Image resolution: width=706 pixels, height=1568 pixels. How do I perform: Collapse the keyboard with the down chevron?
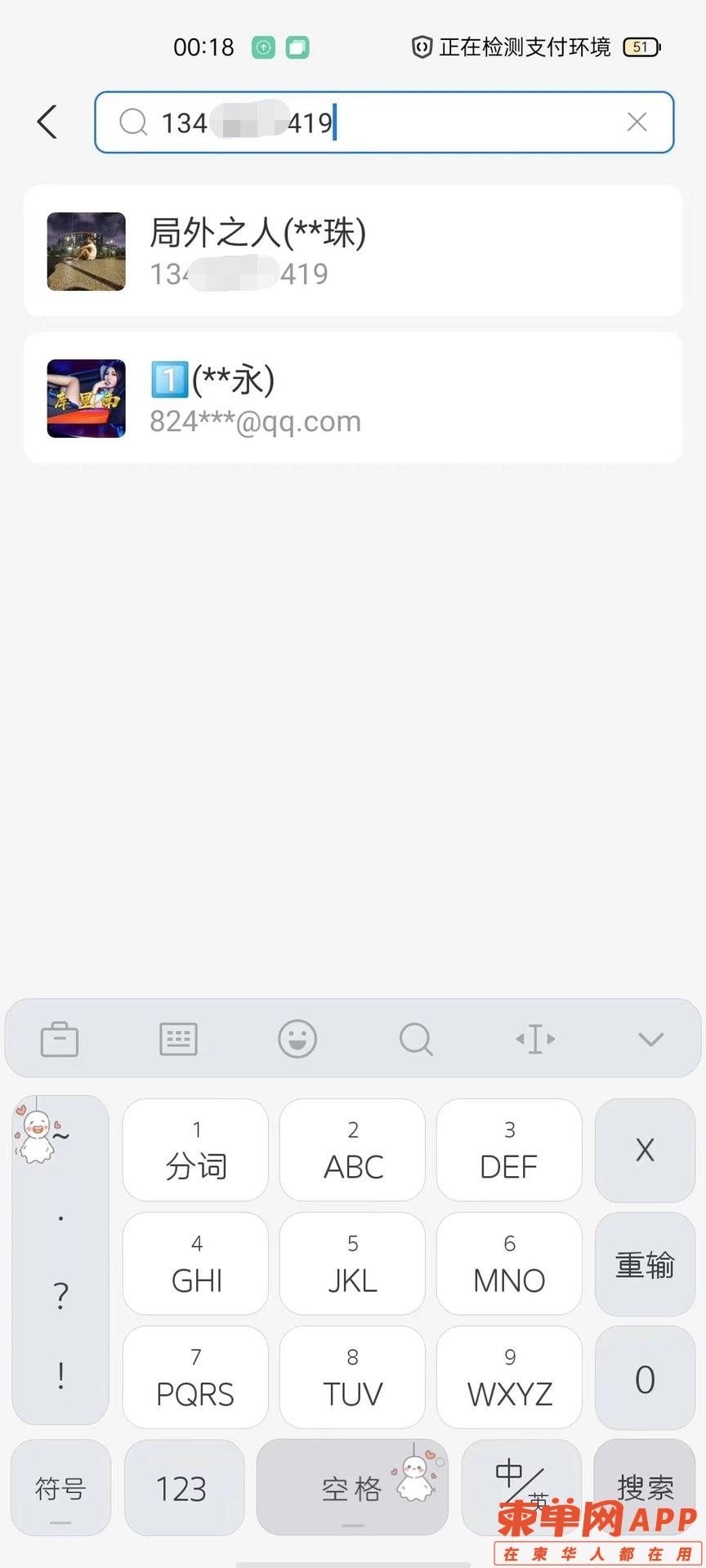coord(650,1039)
